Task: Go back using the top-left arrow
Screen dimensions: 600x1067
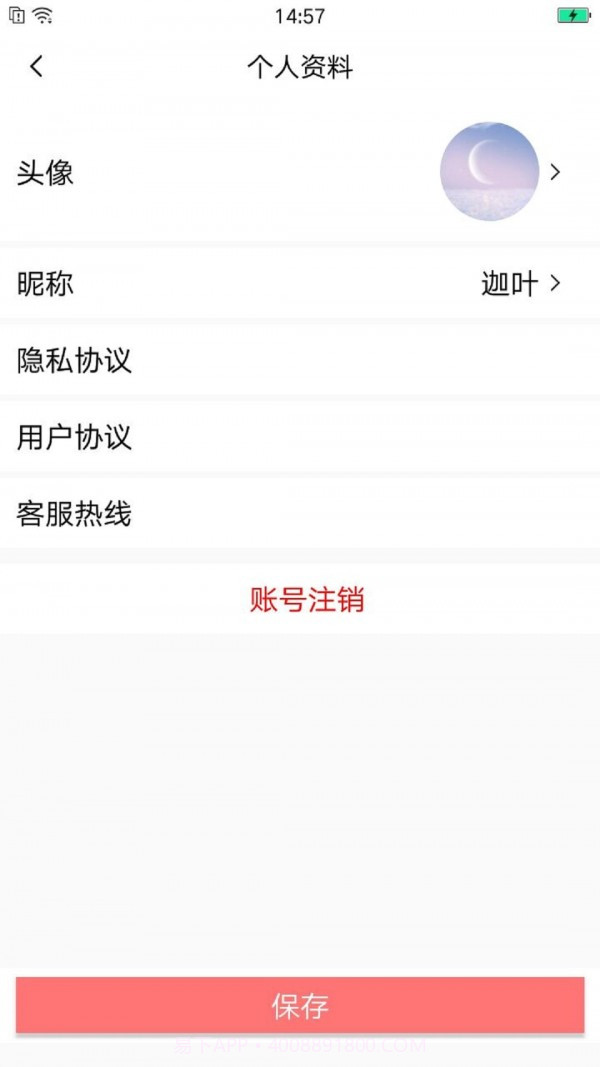Action: click(x=37, y=67)
